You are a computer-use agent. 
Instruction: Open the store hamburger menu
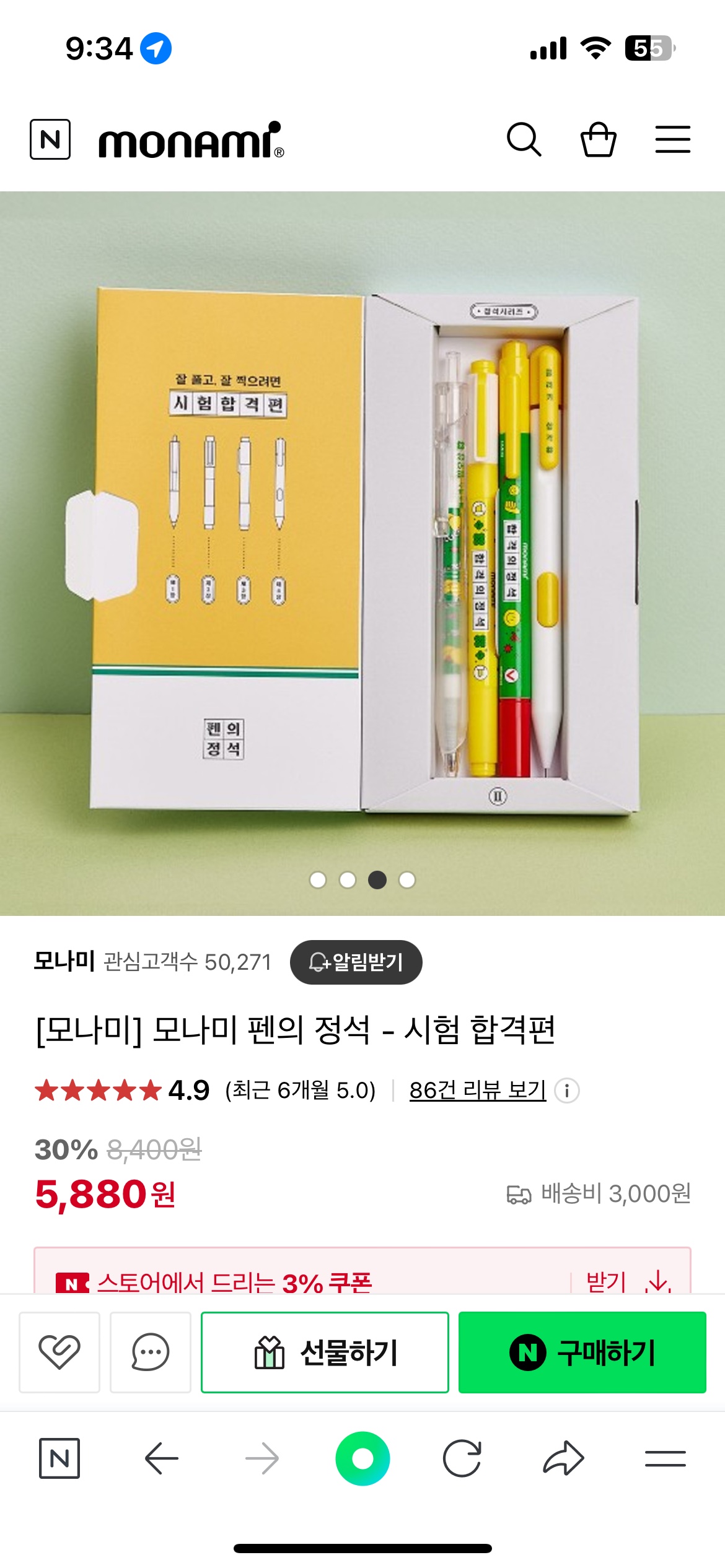[x=673, y=139]
